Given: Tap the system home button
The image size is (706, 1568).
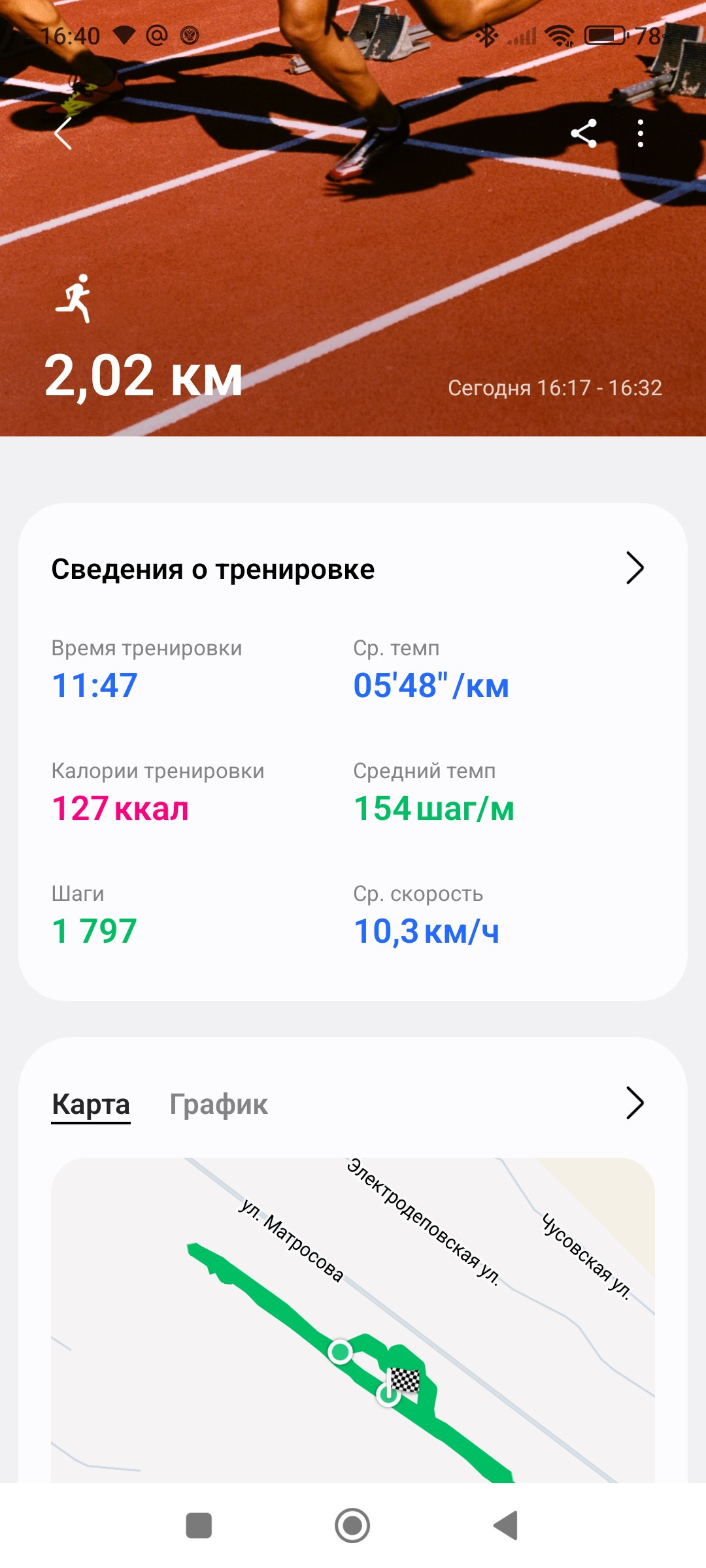Looking at the screenshot, I should pyautogui.click(x=352, y=1526).
